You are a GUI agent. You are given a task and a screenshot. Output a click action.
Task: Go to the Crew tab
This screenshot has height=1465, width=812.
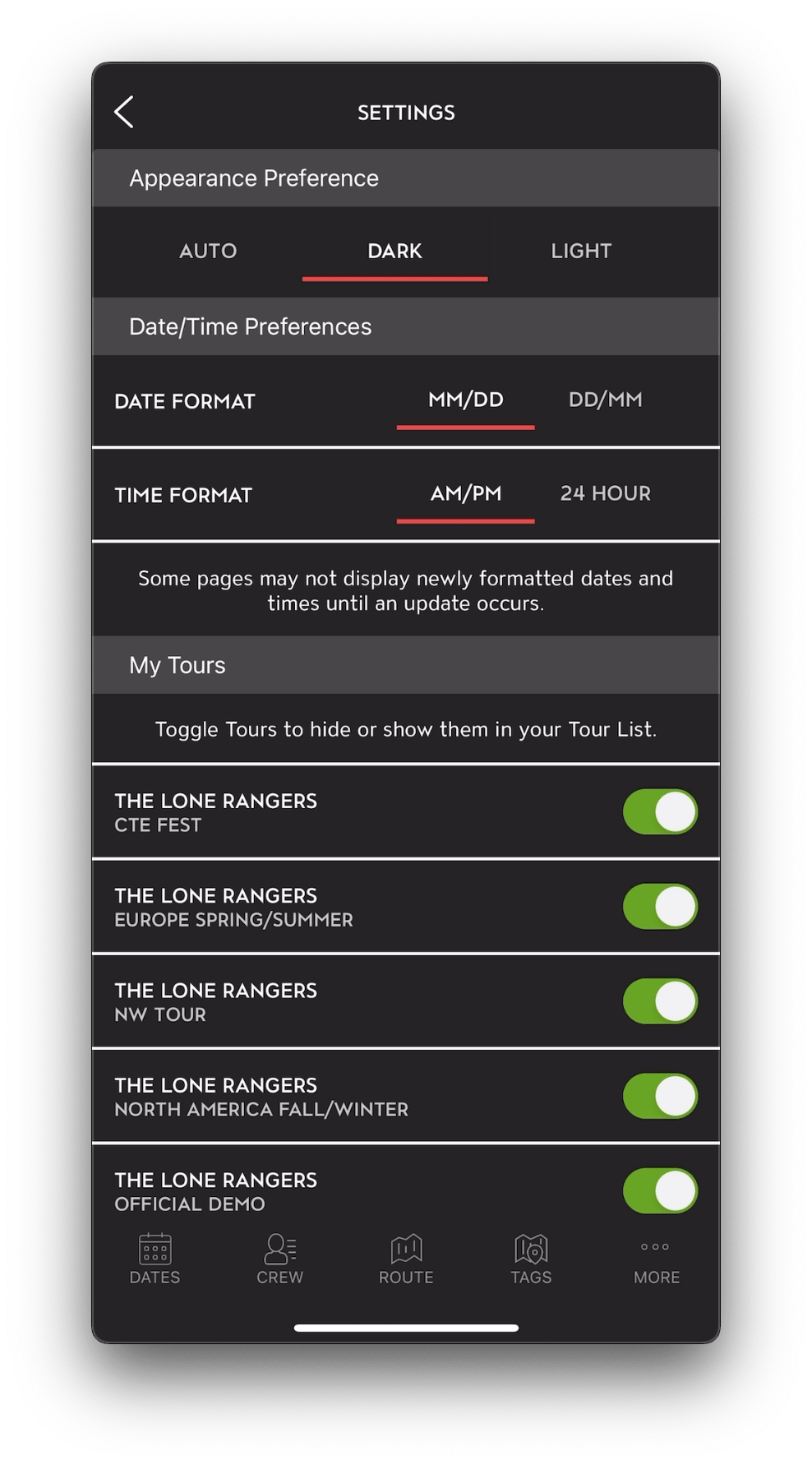(279, 1259)
